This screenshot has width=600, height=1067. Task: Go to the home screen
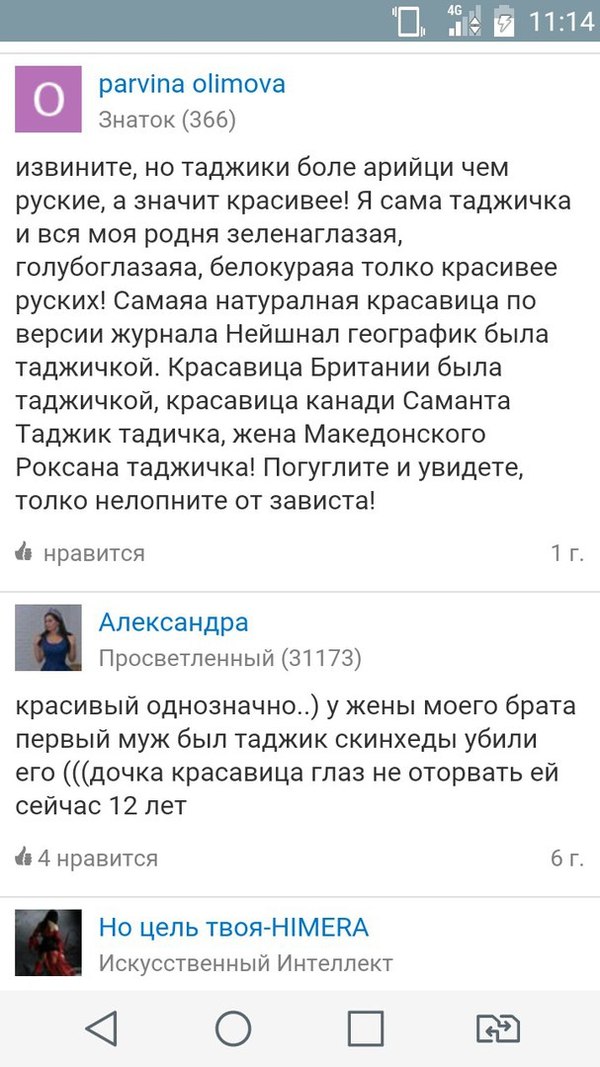(233, 1027)
